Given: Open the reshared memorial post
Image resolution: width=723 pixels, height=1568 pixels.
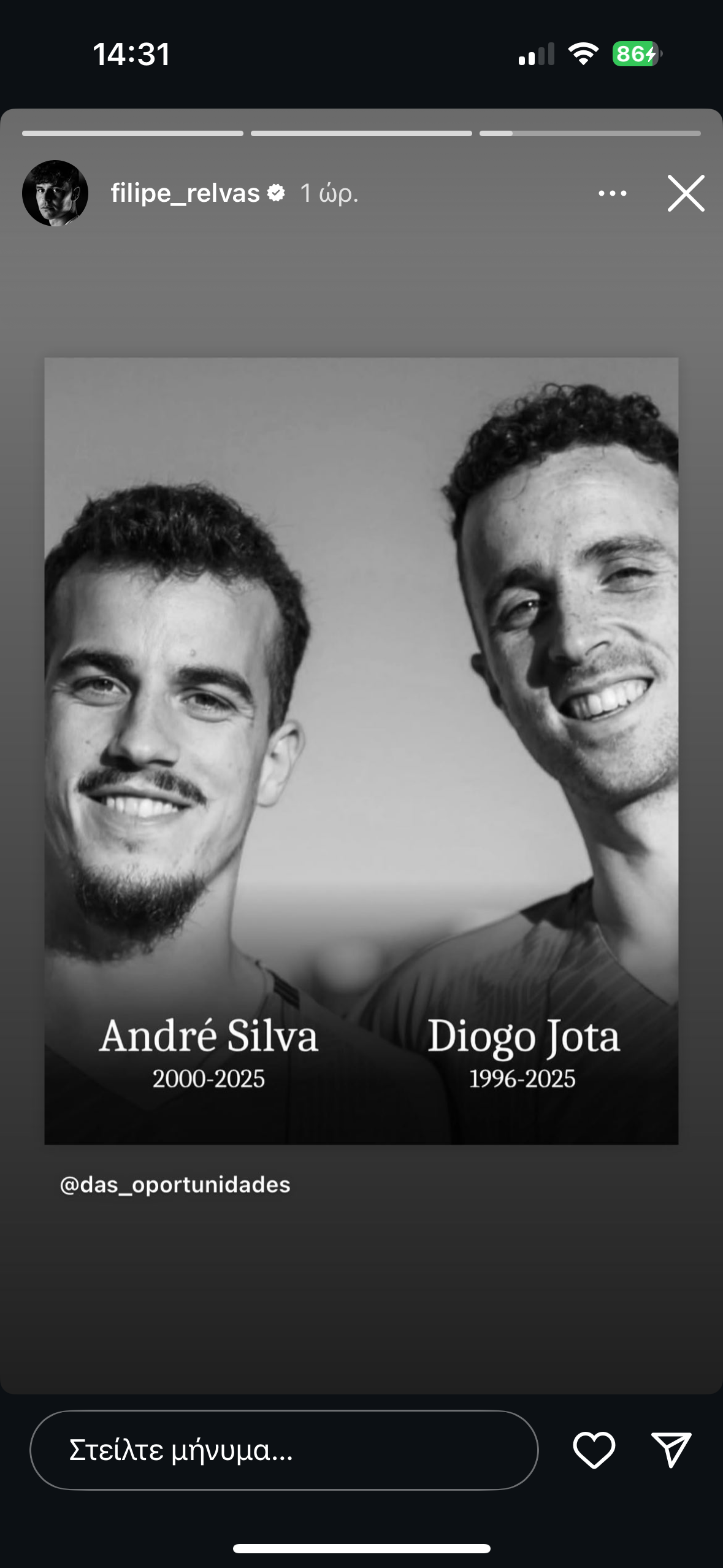Looking at the screenshot, I should (x=361, y=750).
